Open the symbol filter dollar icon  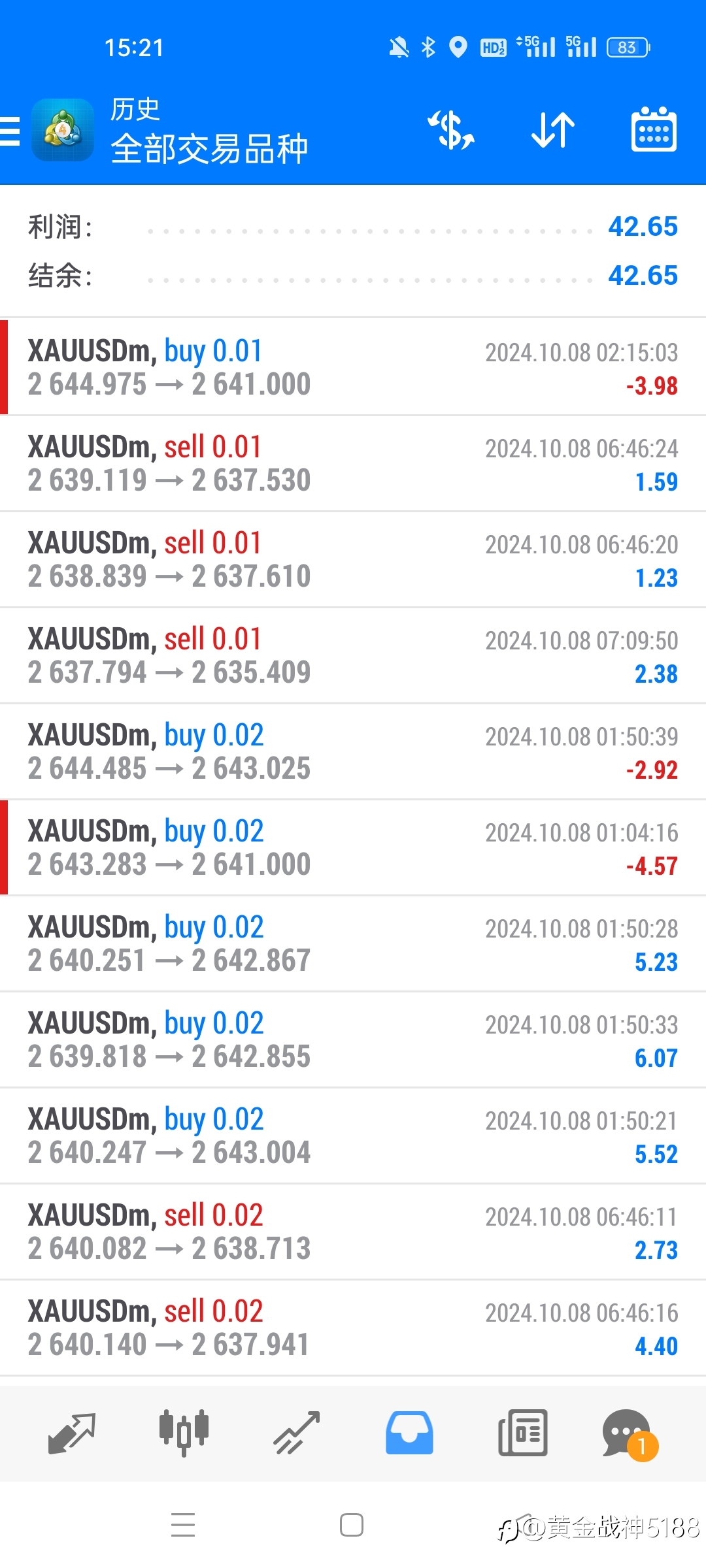click(x=450, y=130)
